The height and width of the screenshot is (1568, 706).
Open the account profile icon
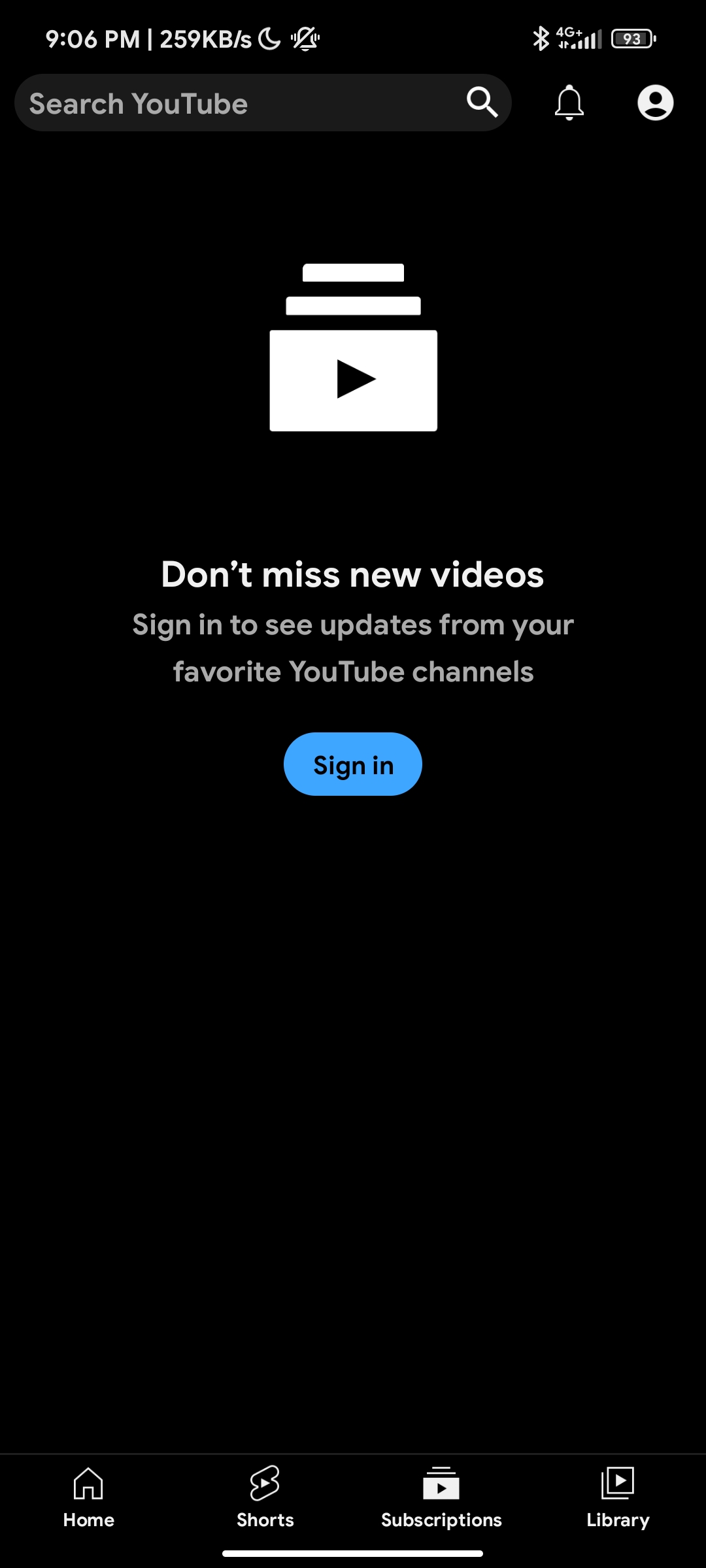tap(655, 103)
